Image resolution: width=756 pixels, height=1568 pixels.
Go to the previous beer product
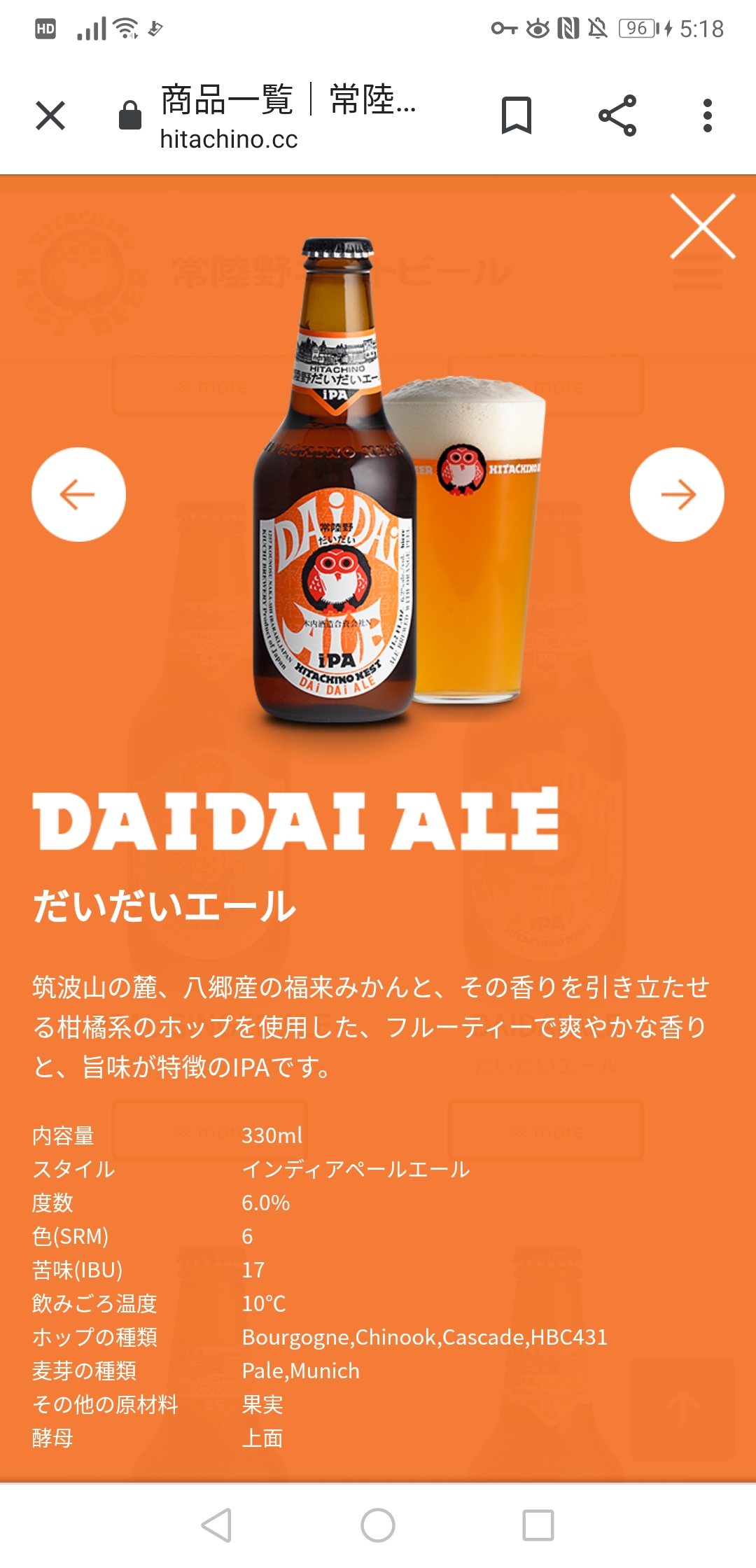[78, 494]
